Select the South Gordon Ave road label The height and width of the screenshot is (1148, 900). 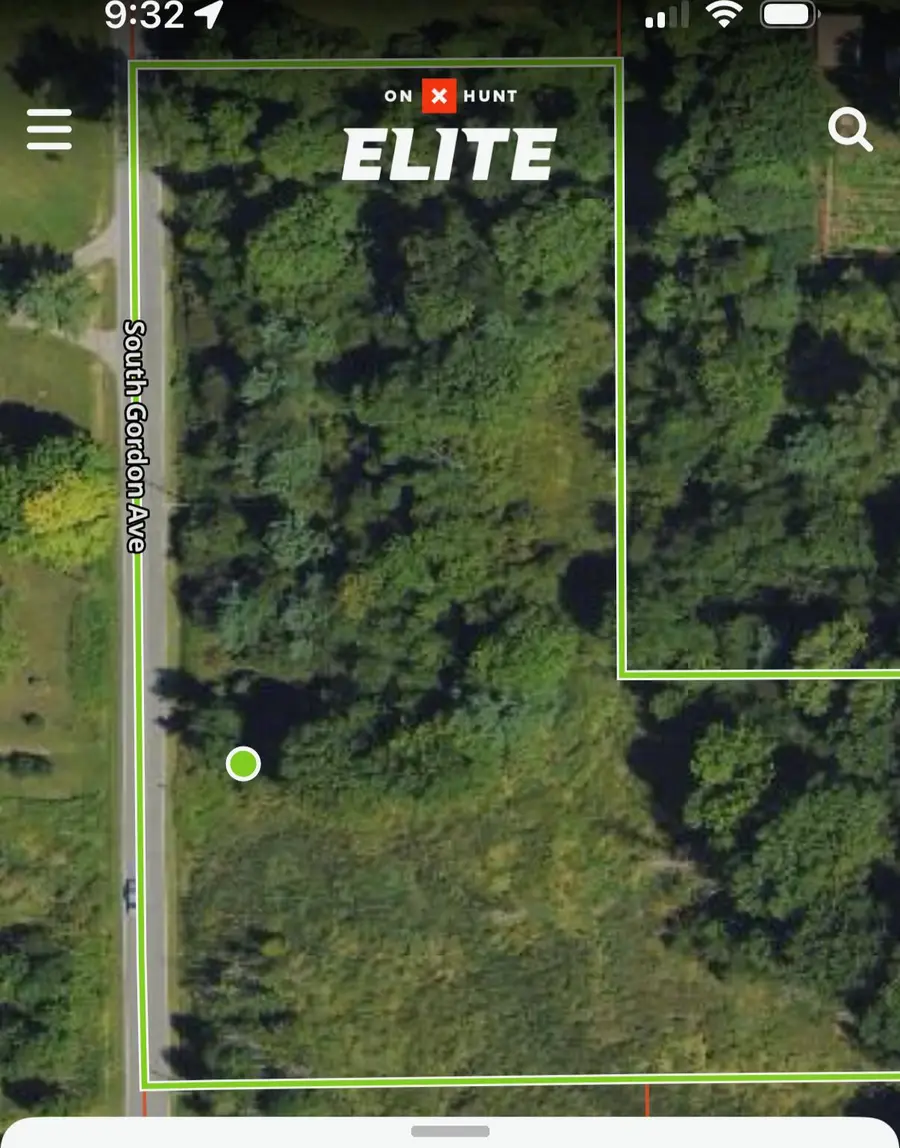133,435
